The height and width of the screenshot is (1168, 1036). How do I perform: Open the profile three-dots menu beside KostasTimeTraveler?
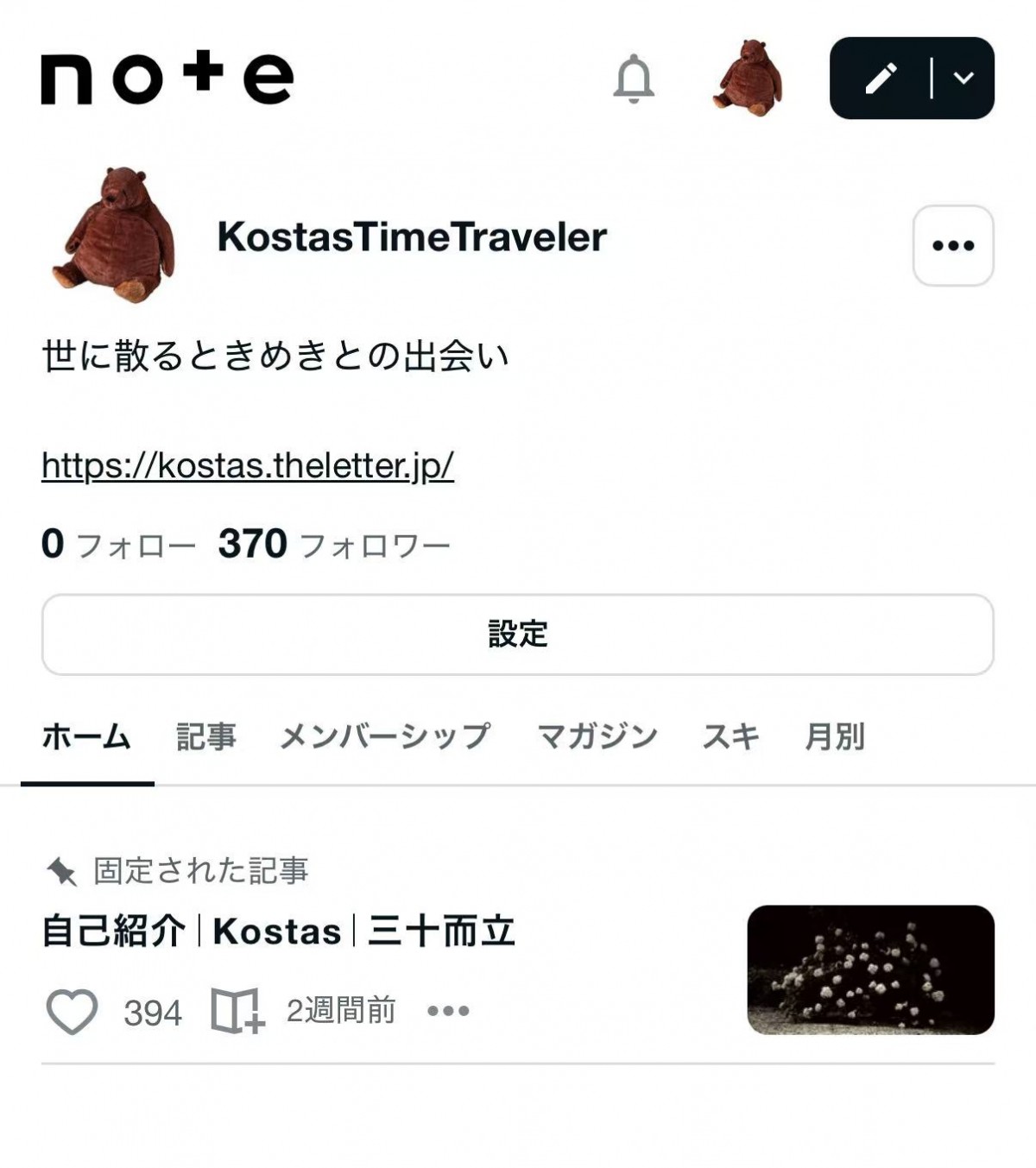tap(953, 246)
